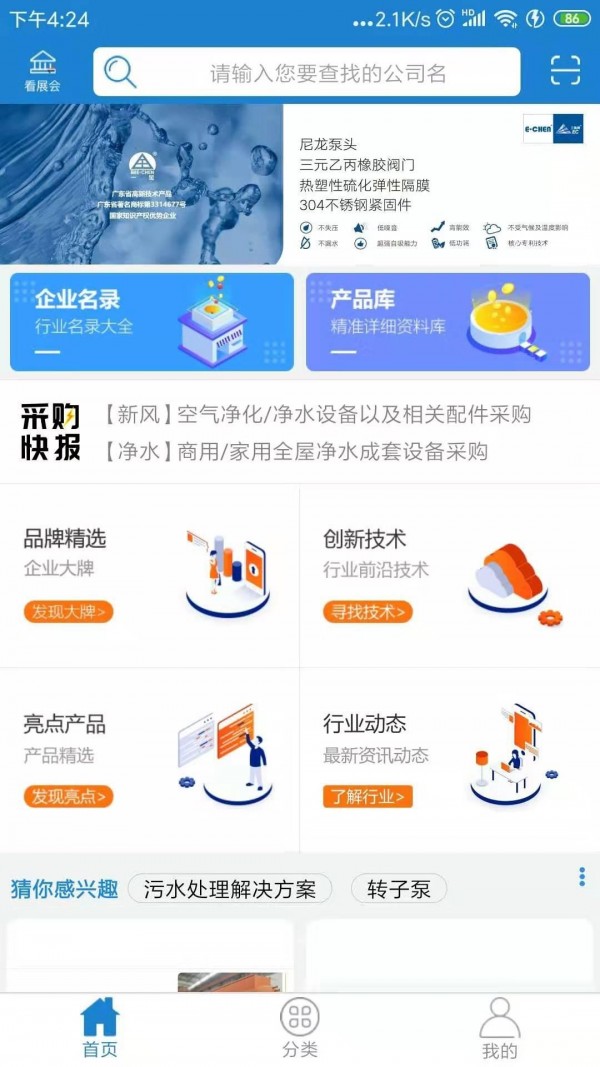This screenshot has width=600, height=1067.
Task: Open the three-dot menu beside 猜你感兴趣
Action: 582,876
